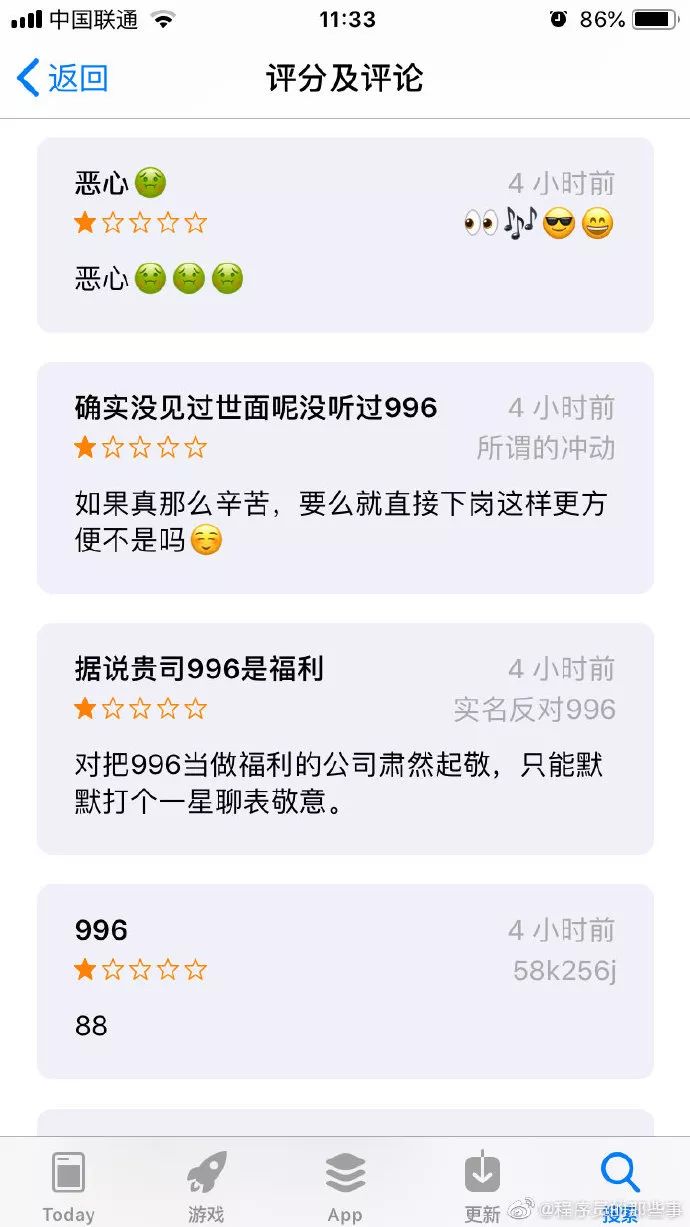Open the App tab

pyautogui.click(x=345, y=1185)
